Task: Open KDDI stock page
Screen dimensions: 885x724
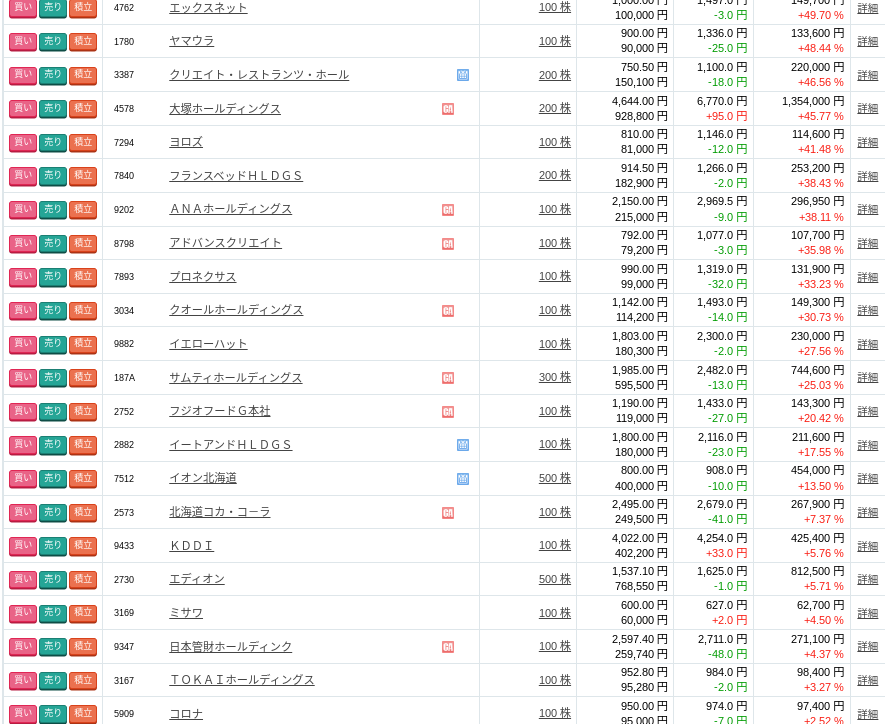Action: 191,546
